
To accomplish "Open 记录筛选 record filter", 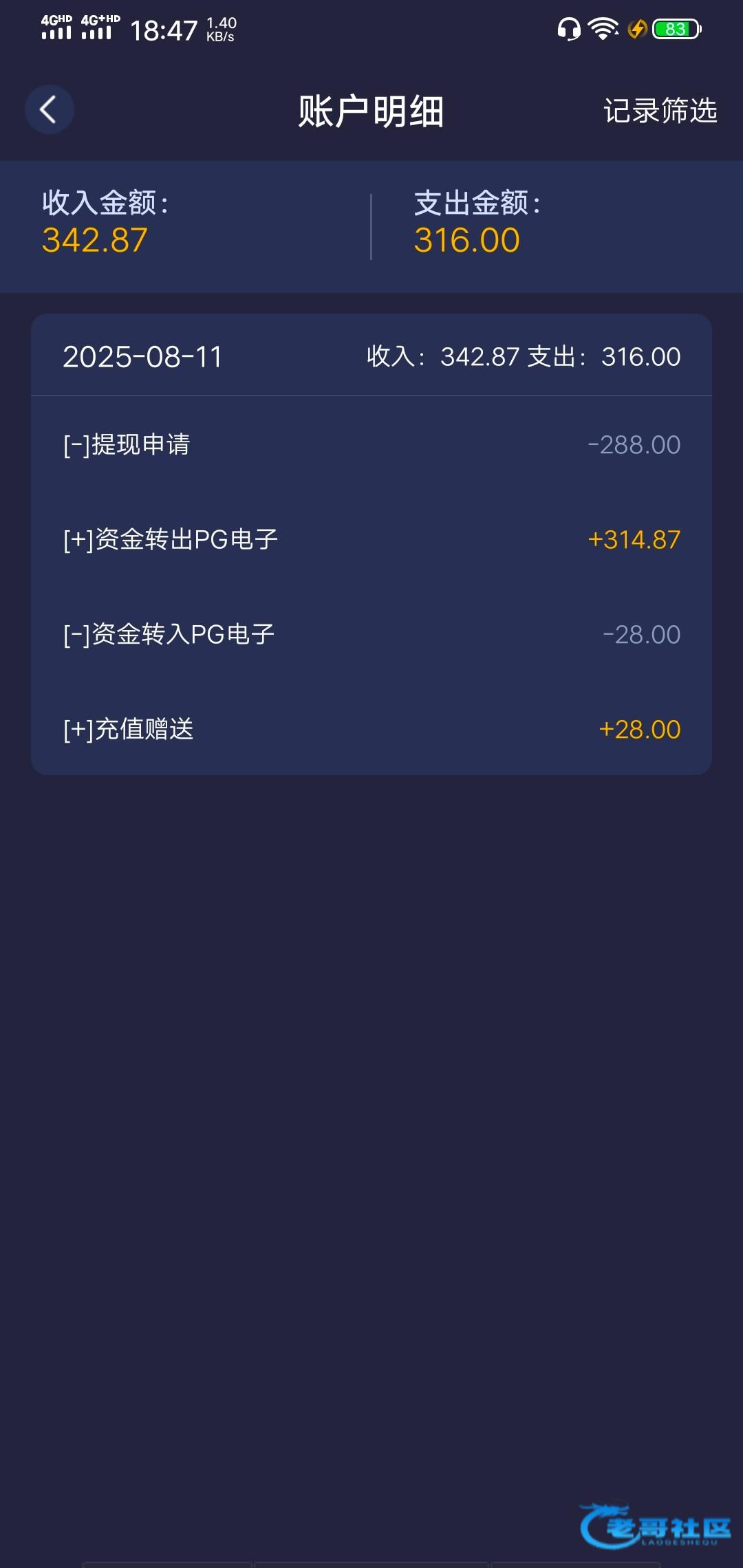I will coord(660,111).
